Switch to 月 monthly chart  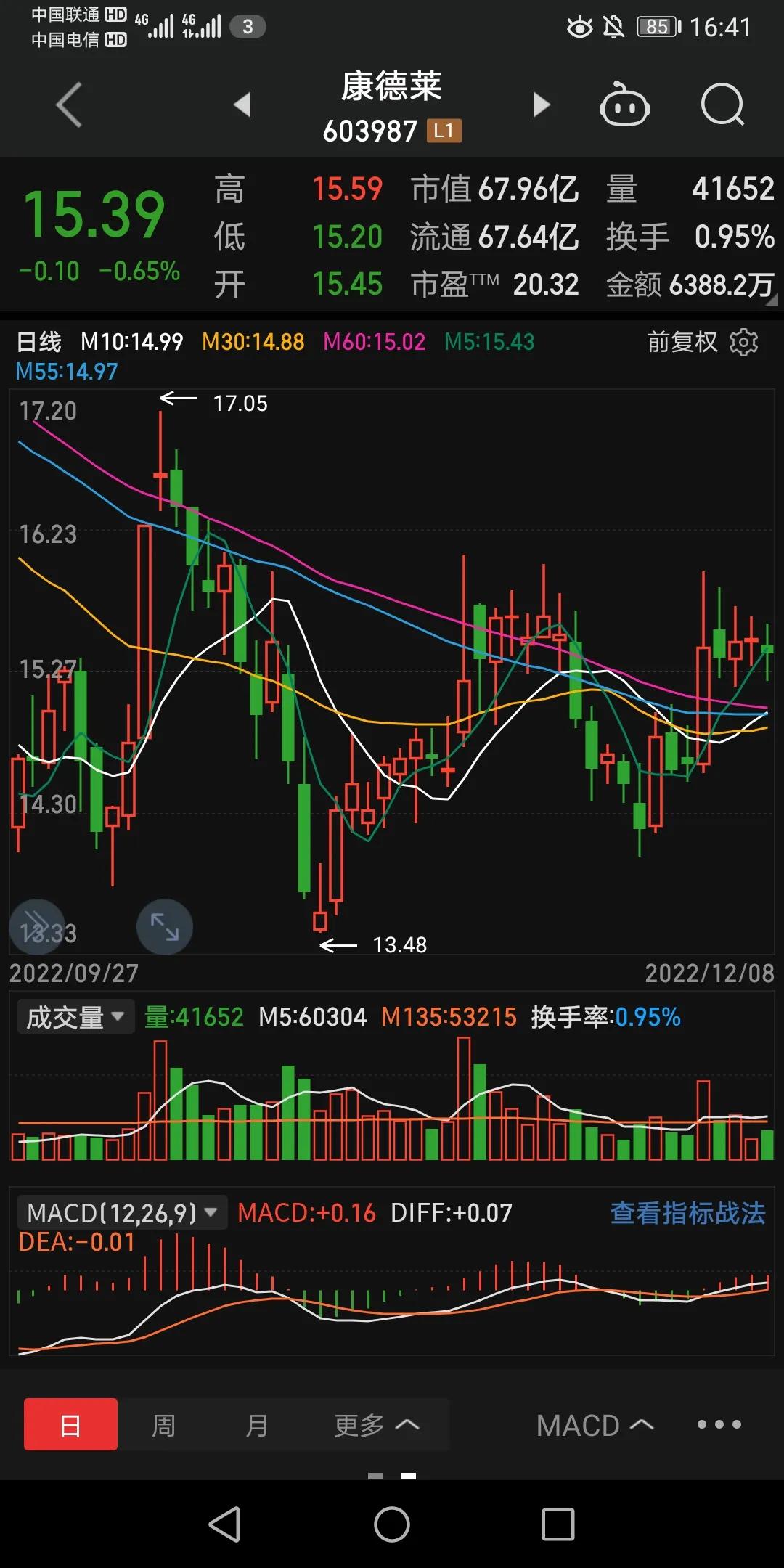[x=256, y=1425]
